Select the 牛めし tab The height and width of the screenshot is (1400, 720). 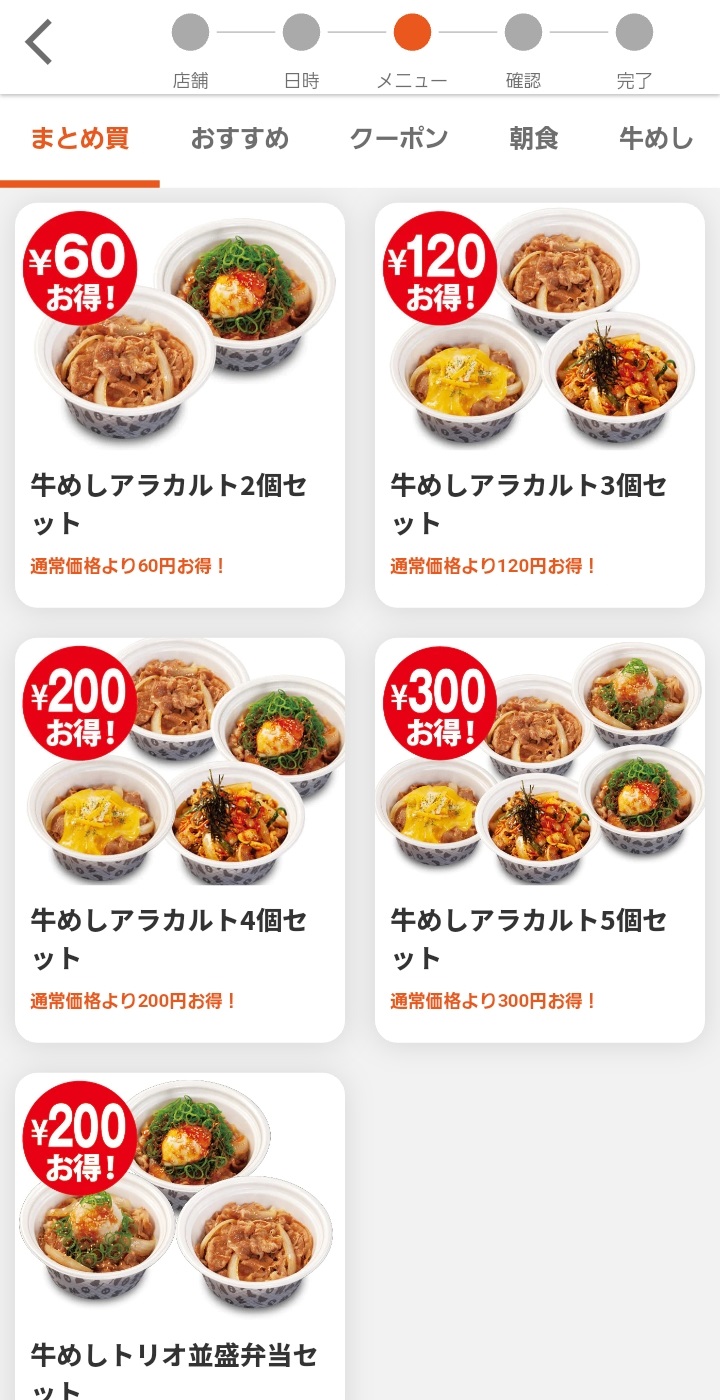tap(656, 139)
